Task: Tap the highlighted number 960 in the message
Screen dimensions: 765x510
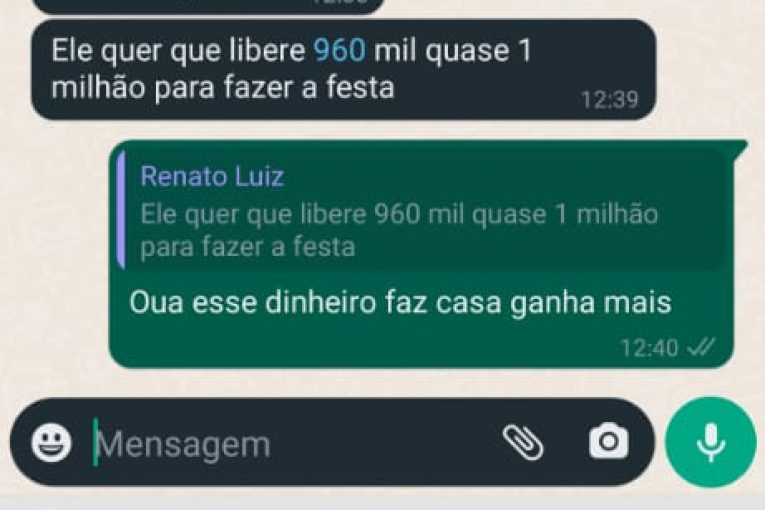Action: (340, 51)
